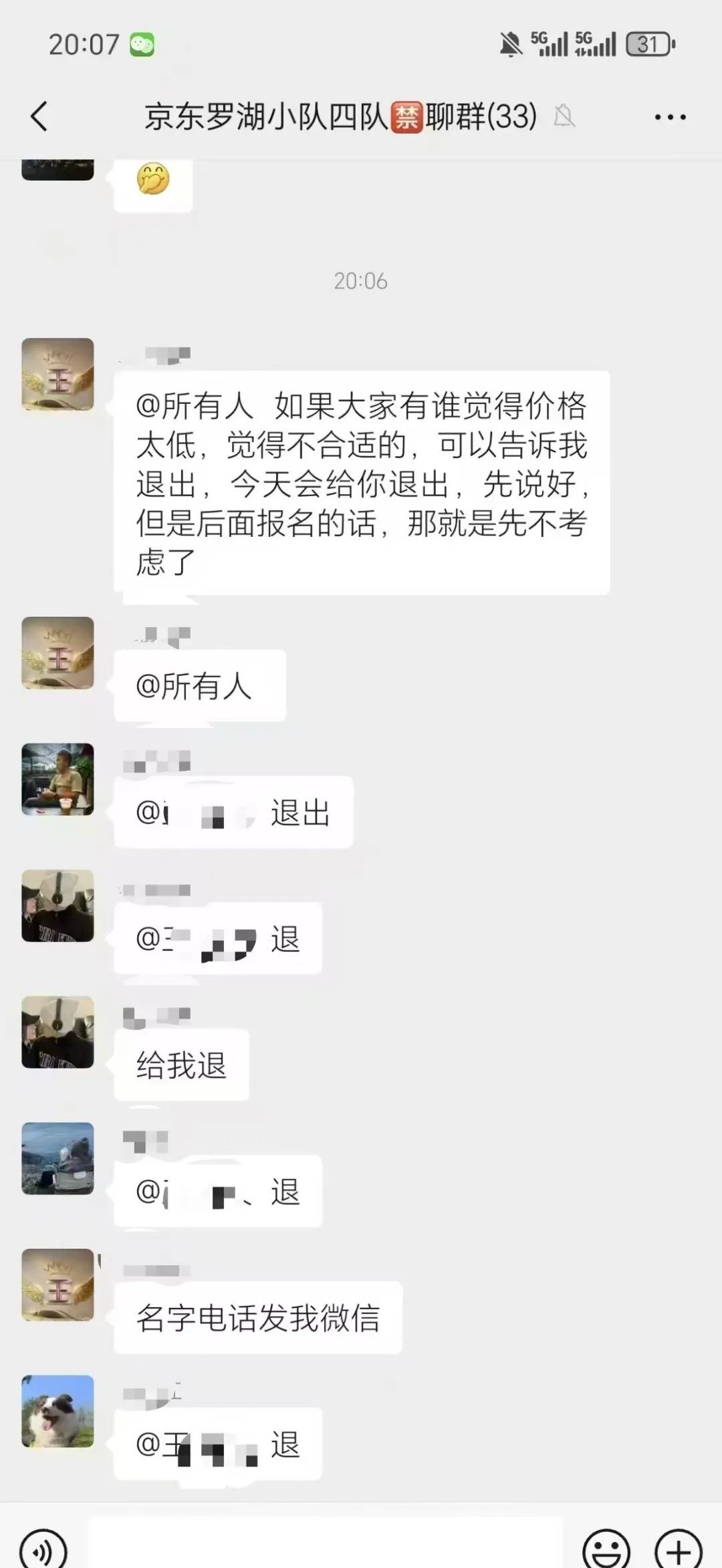The height and width of the screenshot is (1568, 722).
Task: Open avatar beside the long "如果大家有谁觉得价格太低" message
Action: pyautogui.click(x=57, y=374)
